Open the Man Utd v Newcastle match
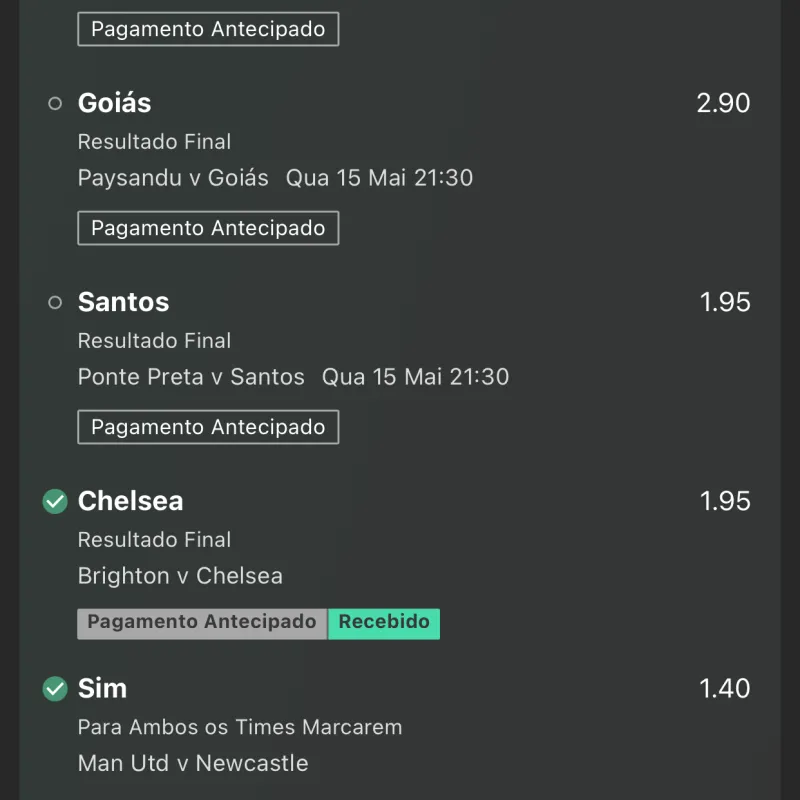This screenshot has width=800, height=800. click(x=193, y=763)
